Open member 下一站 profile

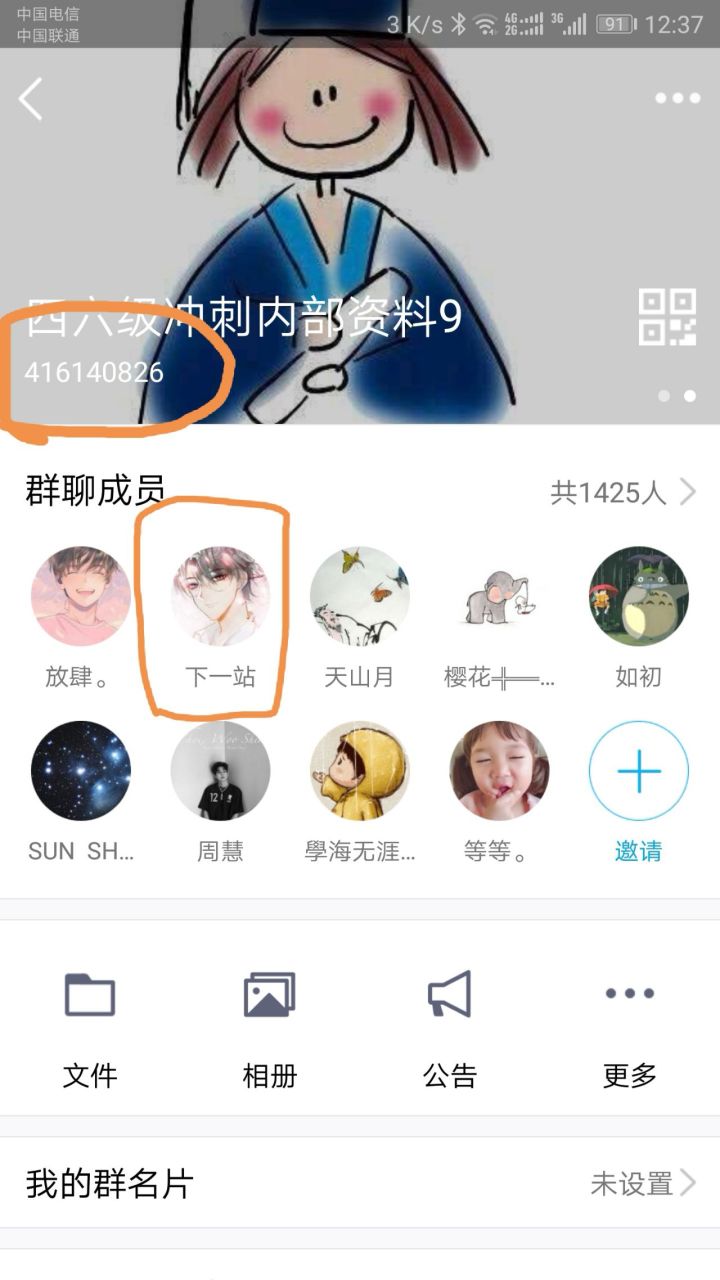pyautogui.click(x=220, y=596)
